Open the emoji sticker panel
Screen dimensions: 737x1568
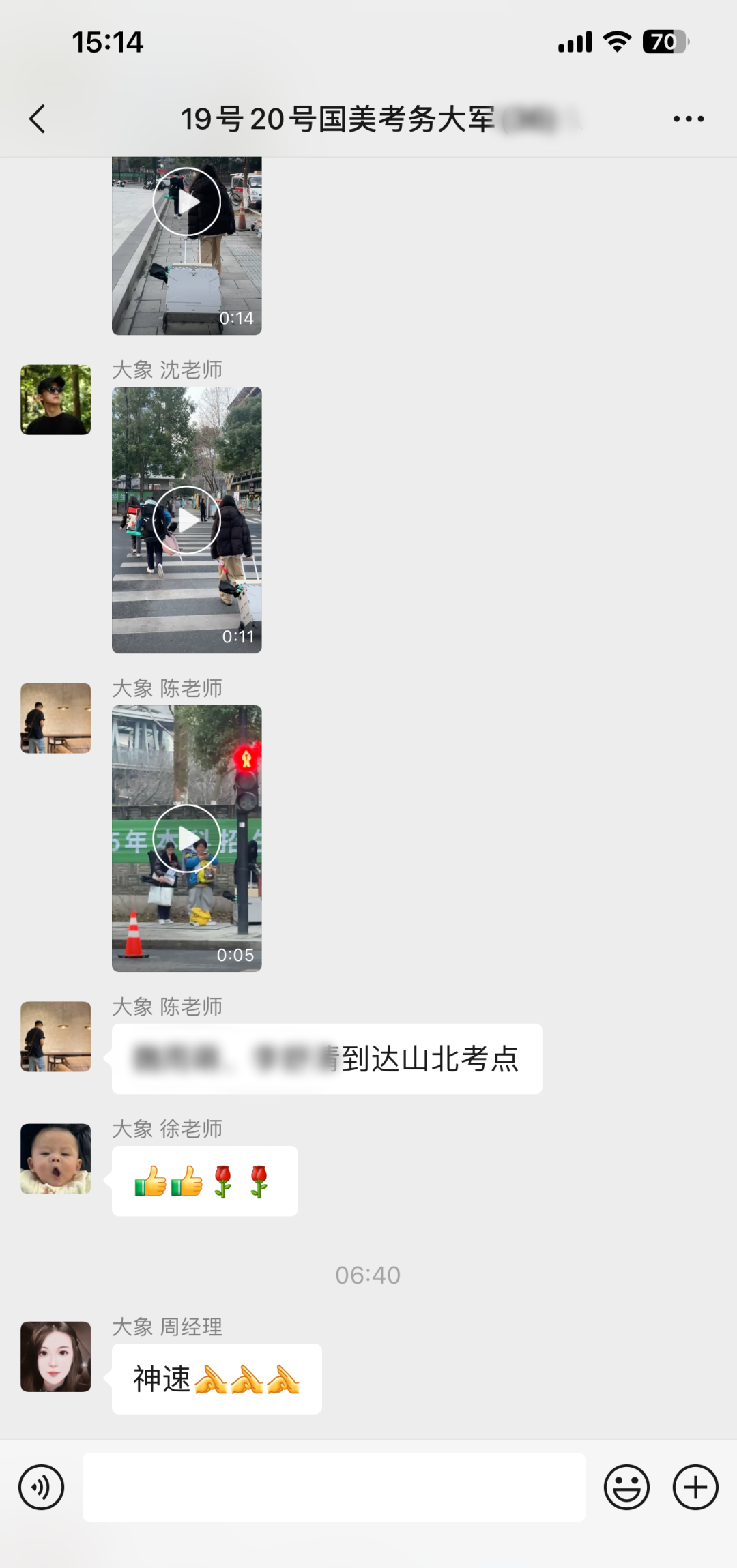(626, 1487)
